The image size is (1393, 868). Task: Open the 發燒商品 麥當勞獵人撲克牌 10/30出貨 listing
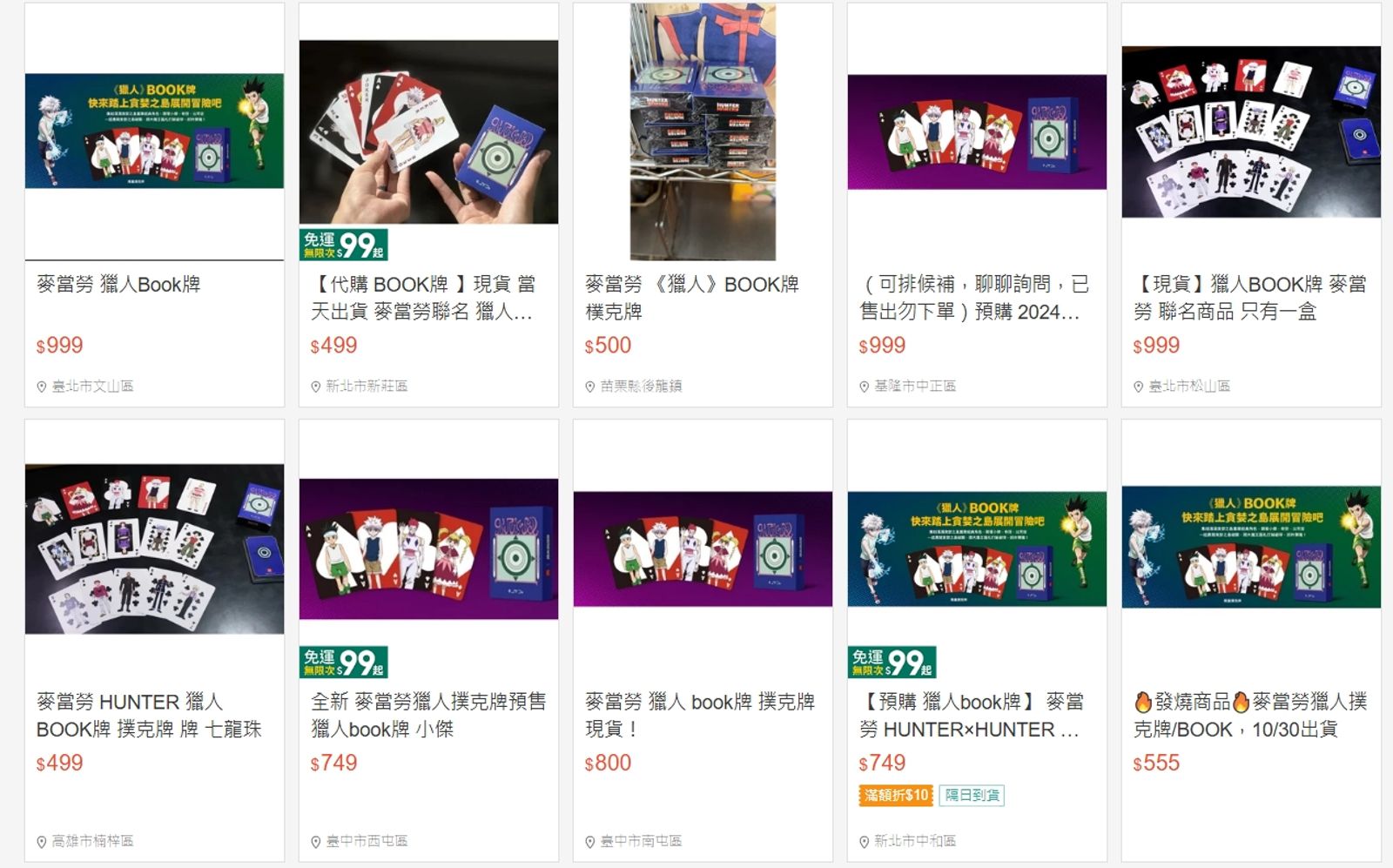click(x=1249, y=715)
